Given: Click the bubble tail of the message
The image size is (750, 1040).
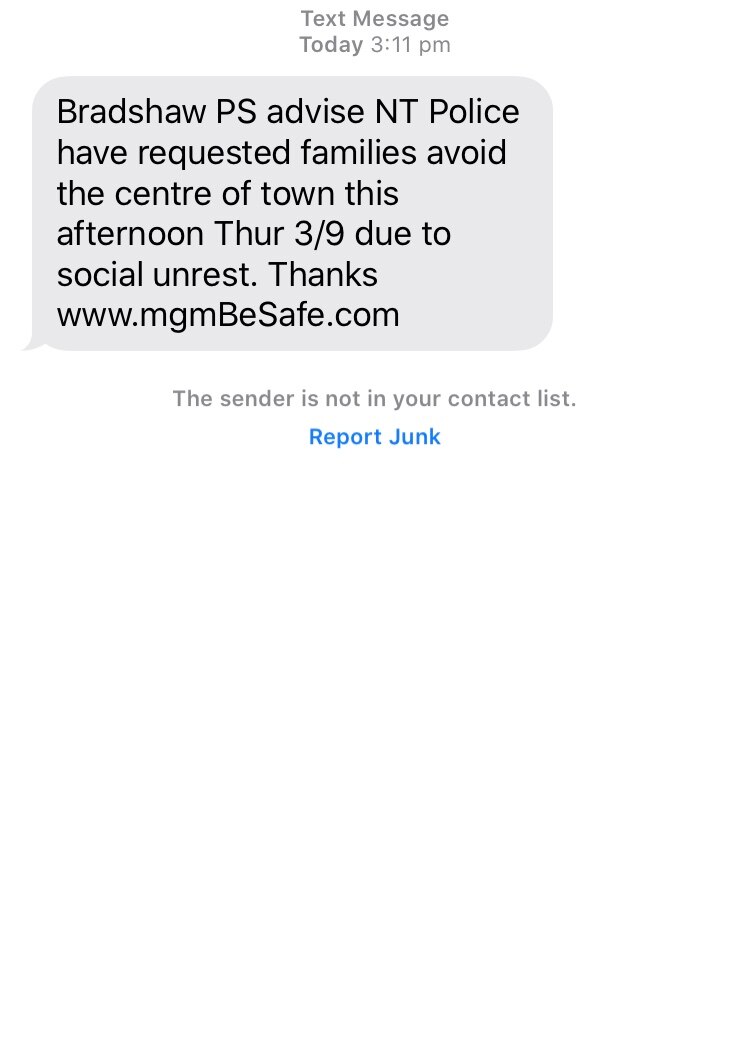Looking at the screenshot, I should pos(32,342).
